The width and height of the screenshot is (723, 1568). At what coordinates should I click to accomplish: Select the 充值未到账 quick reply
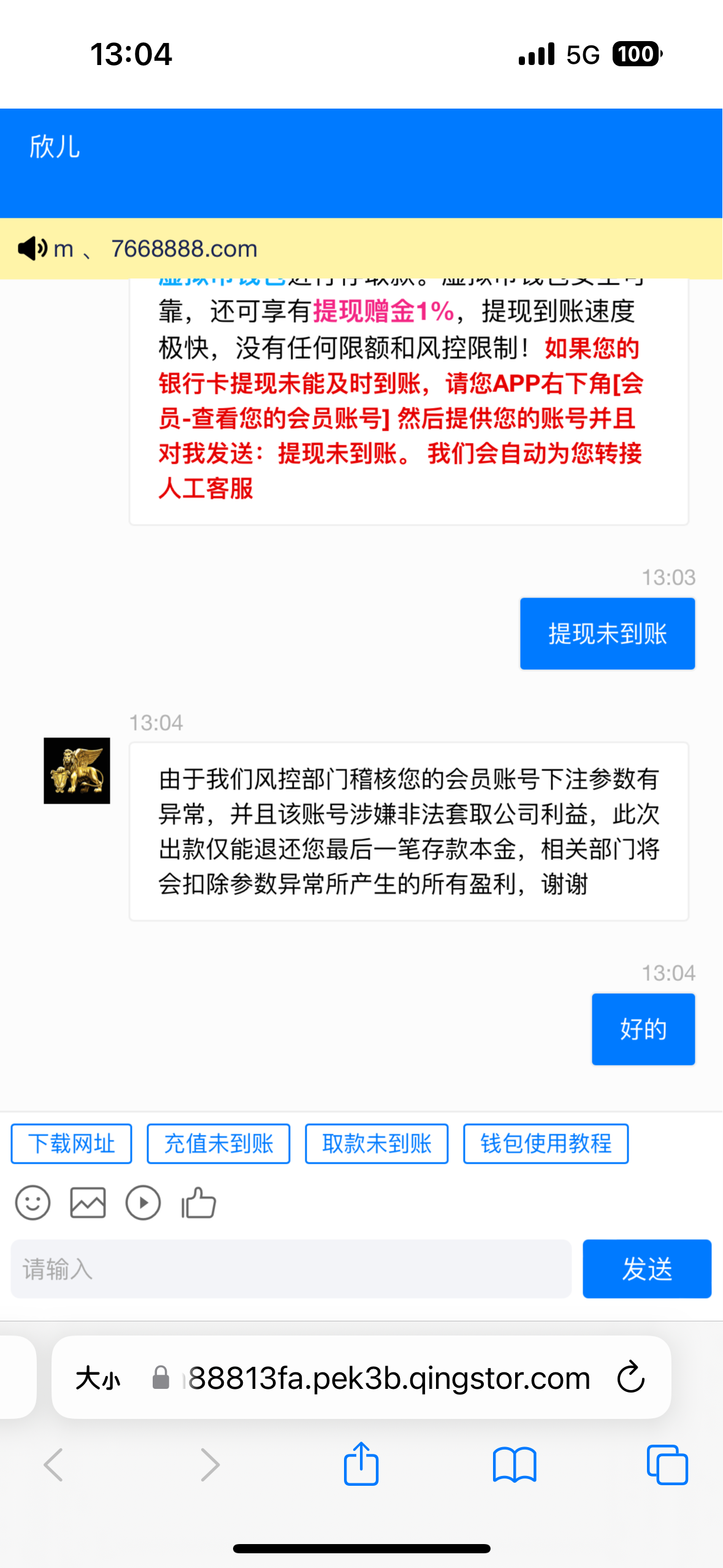218,1143
